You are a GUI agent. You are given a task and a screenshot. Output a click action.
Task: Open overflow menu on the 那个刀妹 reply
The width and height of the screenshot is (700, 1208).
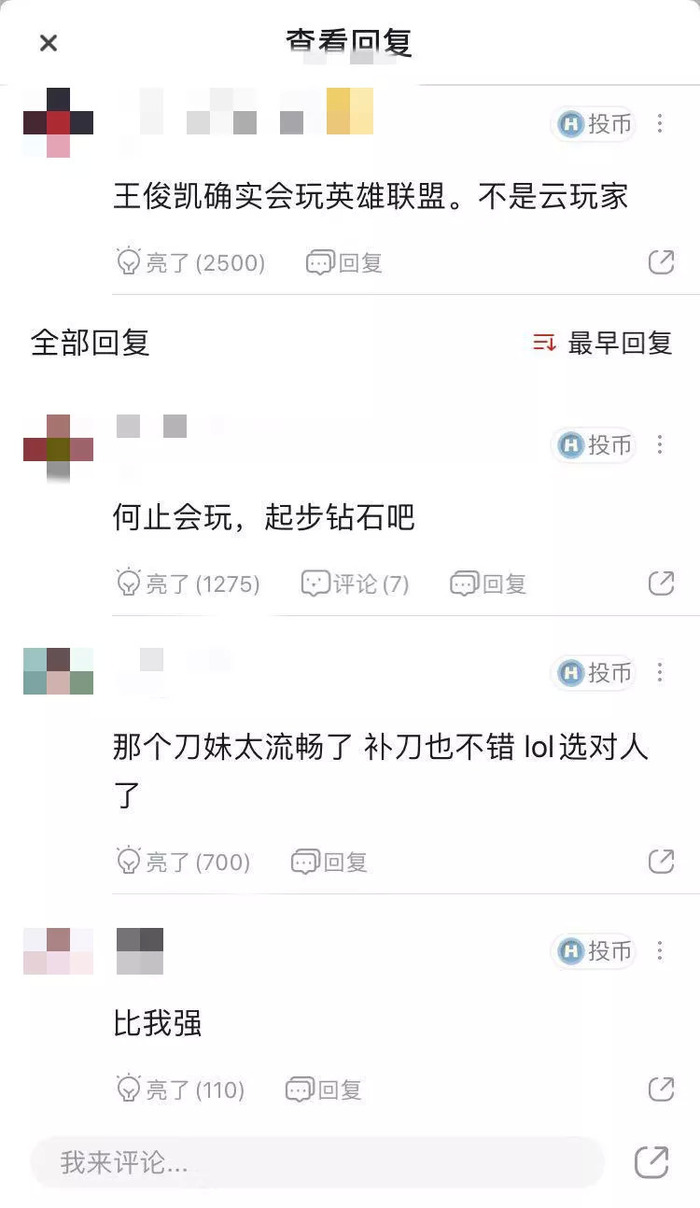660,673
